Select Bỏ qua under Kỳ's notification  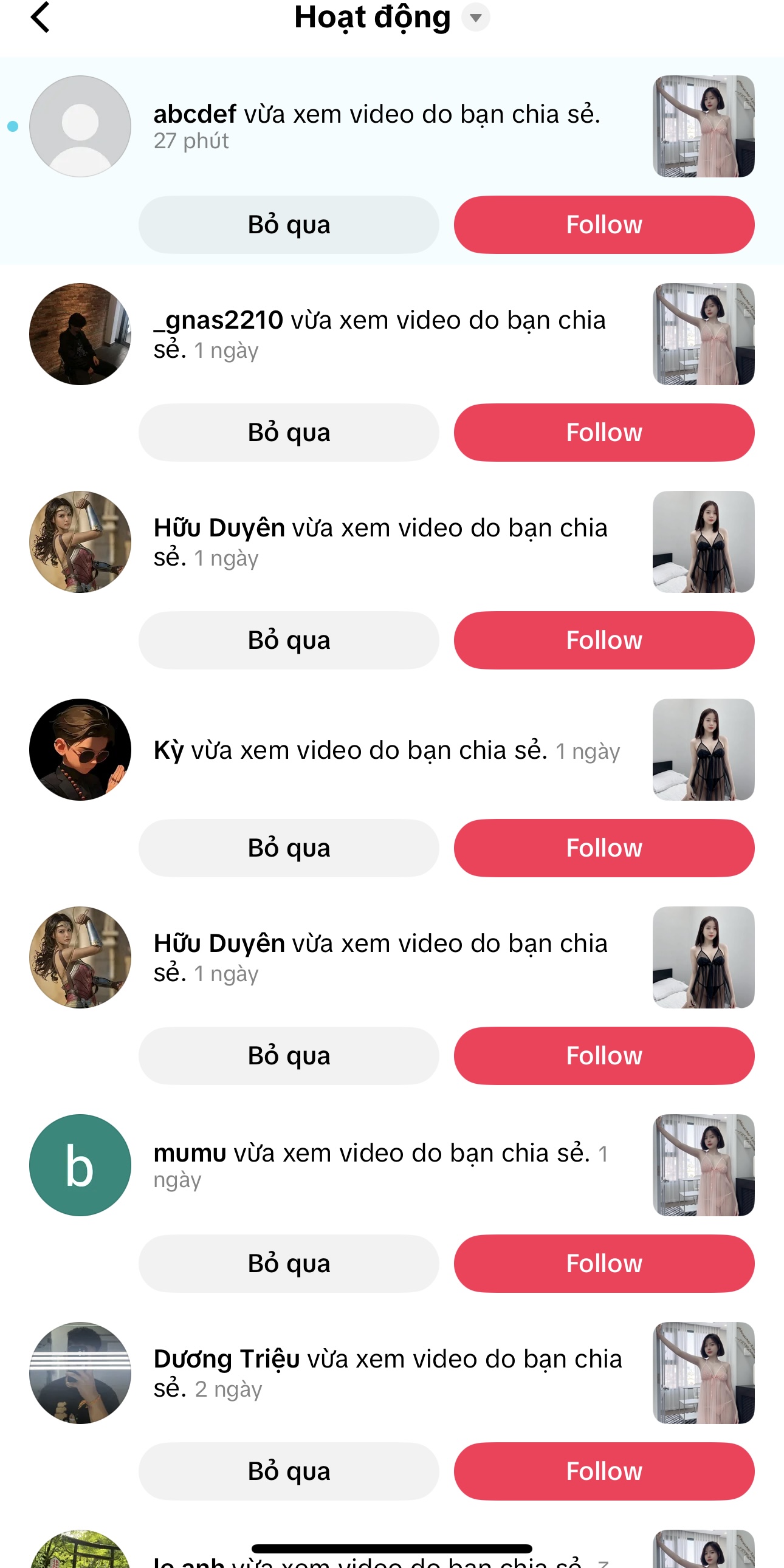point(289,848)
